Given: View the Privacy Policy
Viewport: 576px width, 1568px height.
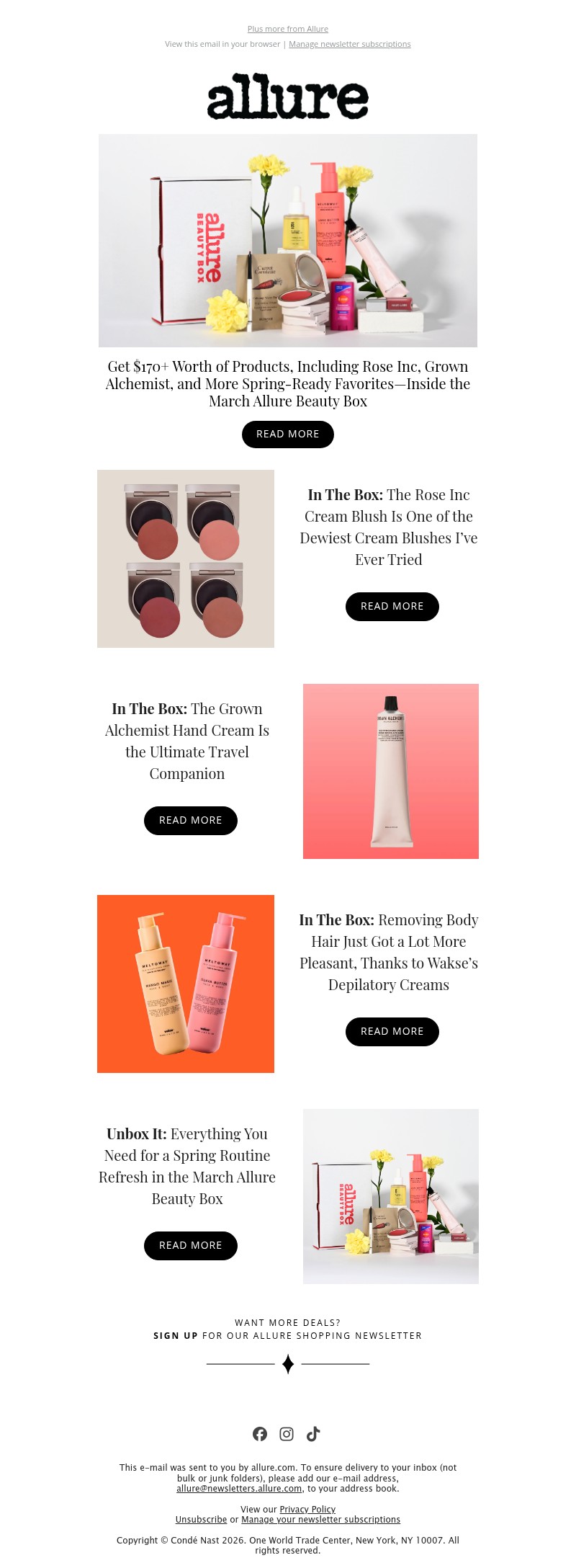Looking at the screenshot, I should tap(307, 1509).
